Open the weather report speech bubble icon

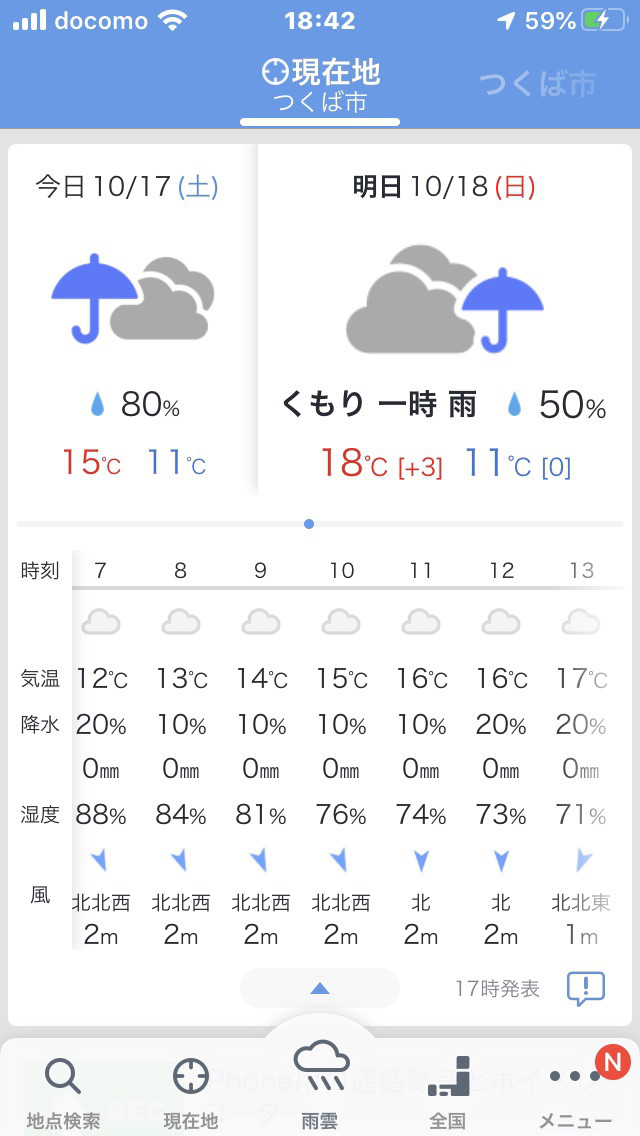tap(585, 988)
